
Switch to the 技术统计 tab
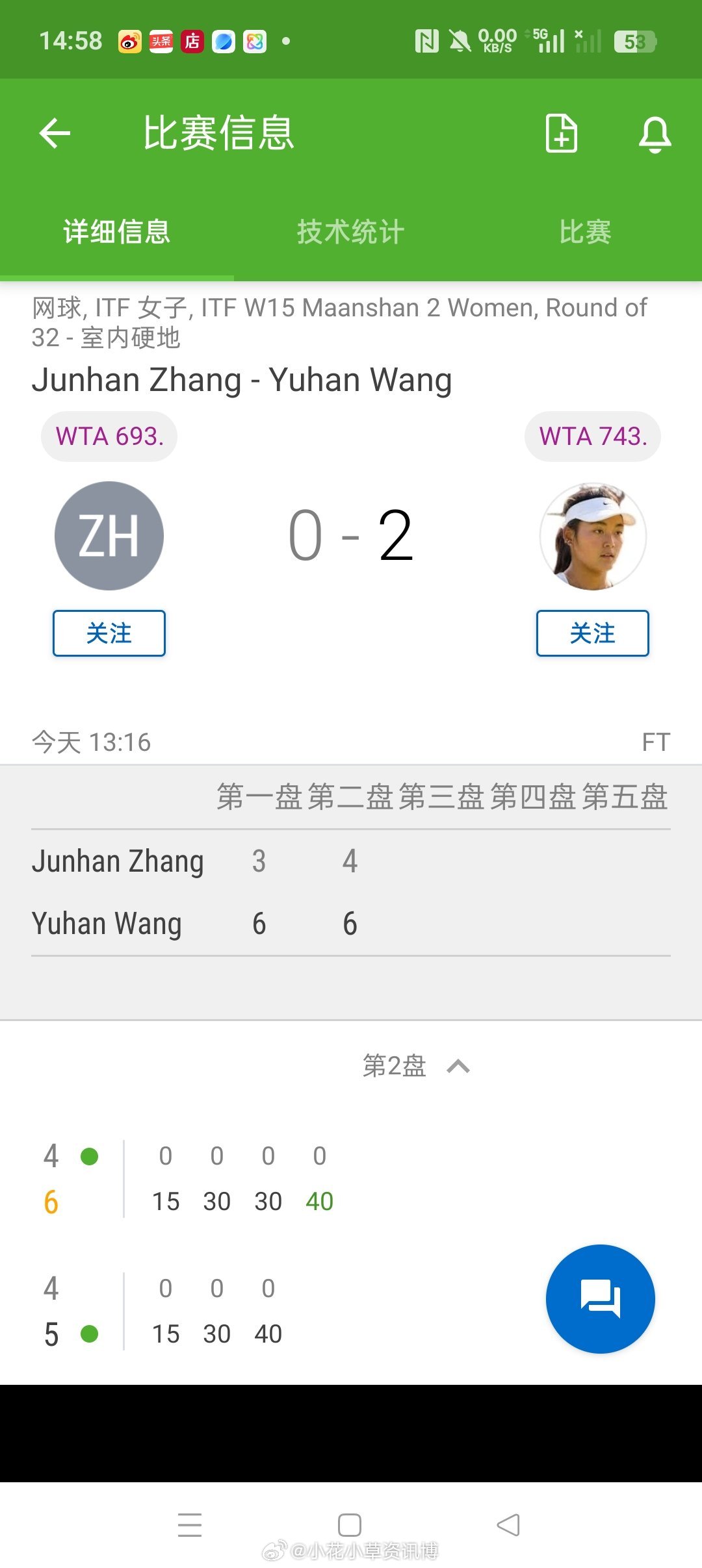[351, 232]
